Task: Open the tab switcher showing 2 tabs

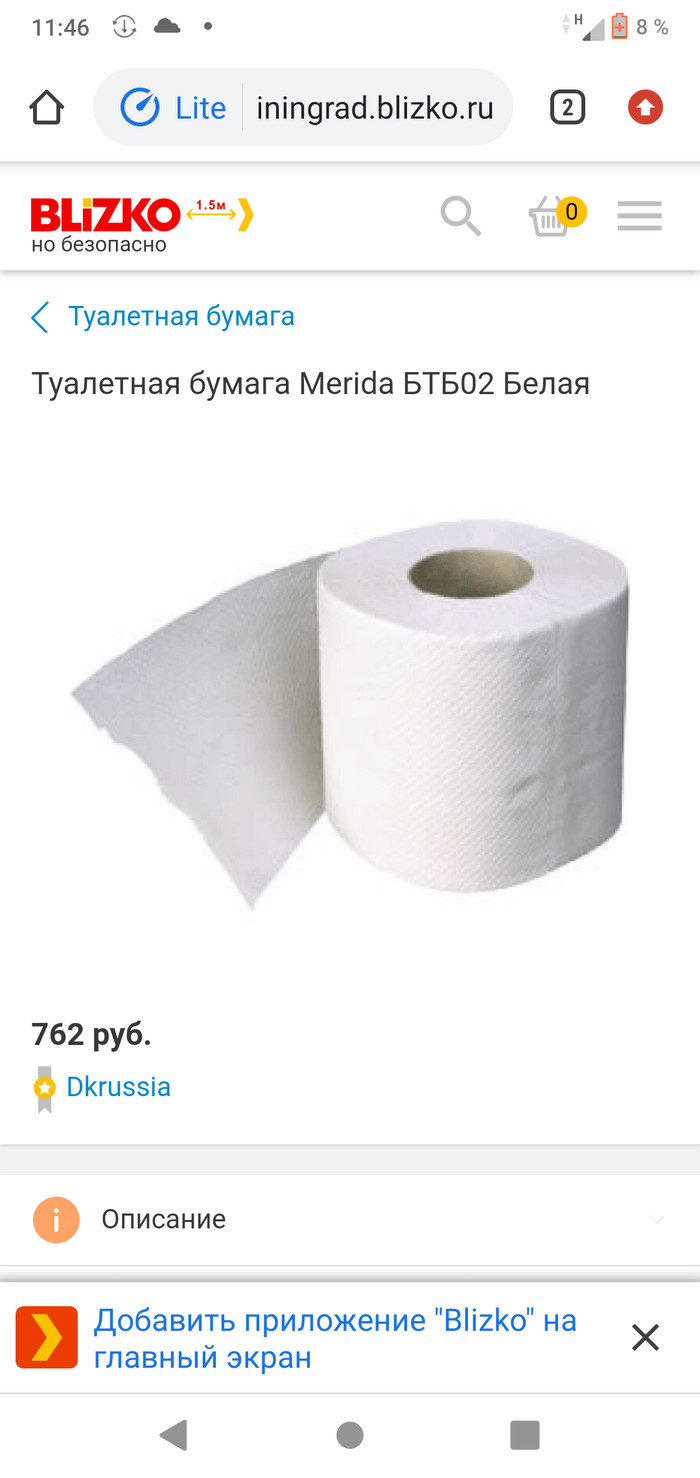Action: (x=567, y=107)
